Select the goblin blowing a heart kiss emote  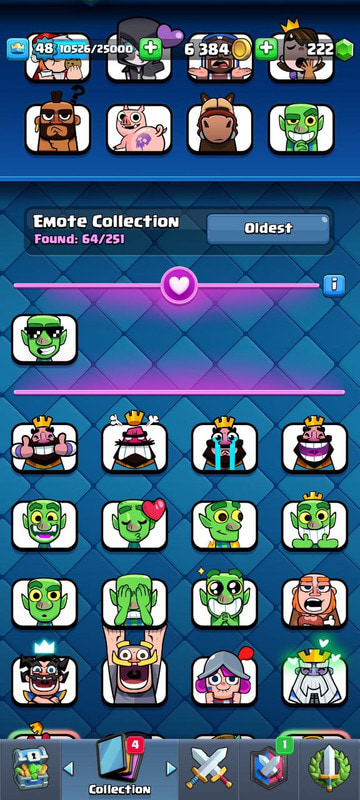tap(135, 524)
